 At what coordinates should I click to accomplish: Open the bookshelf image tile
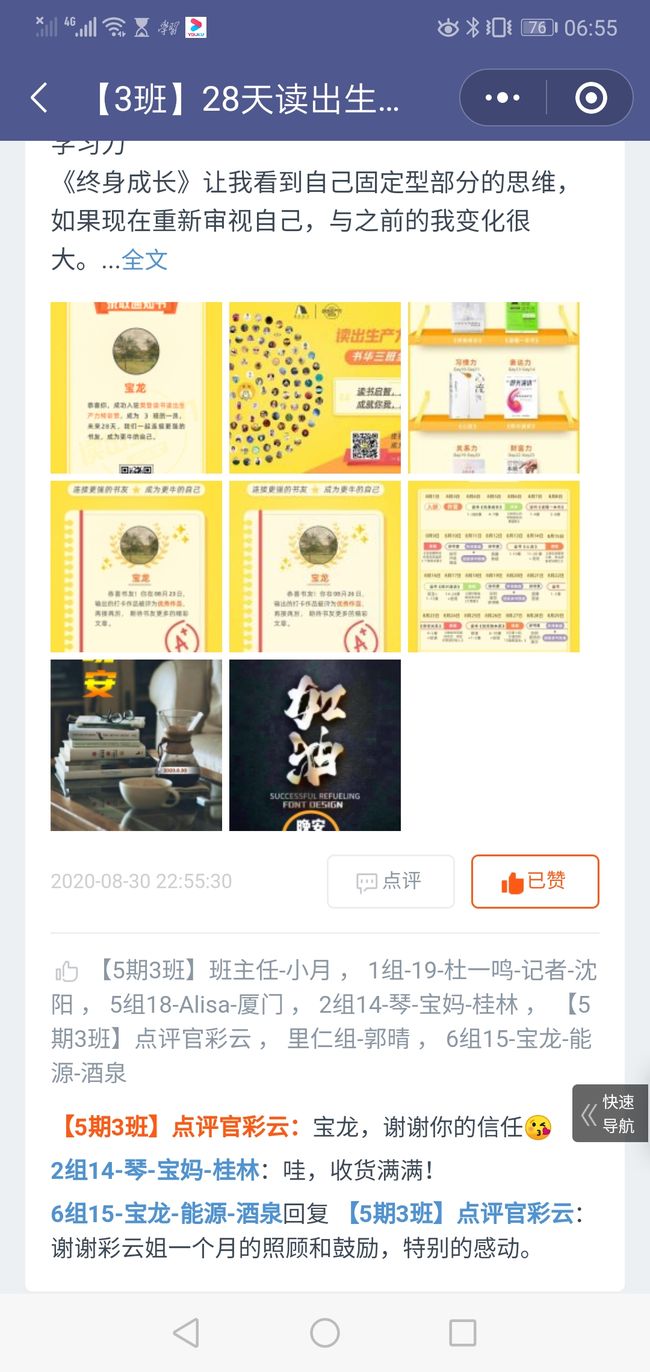coord(494,388)
